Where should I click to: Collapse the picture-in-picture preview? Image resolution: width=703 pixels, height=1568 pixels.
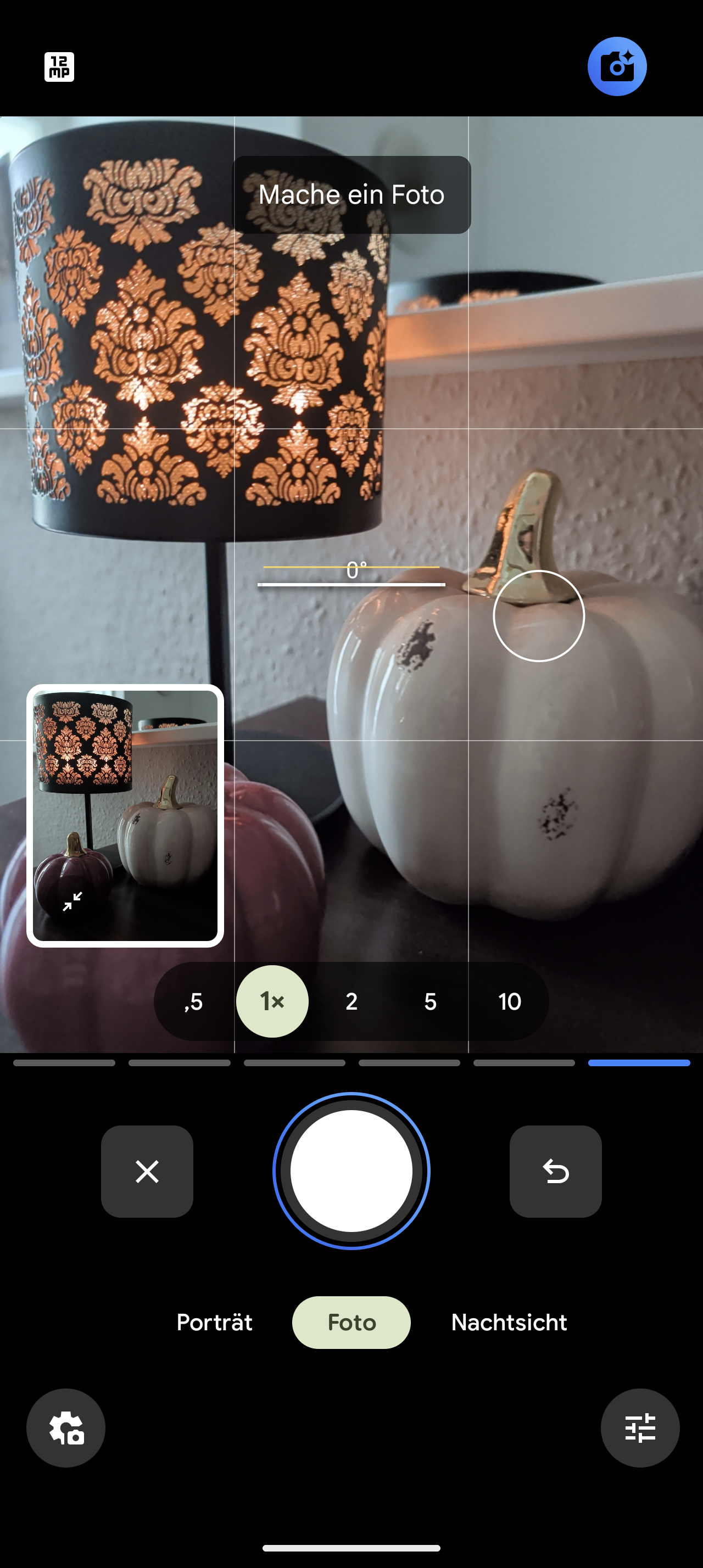tap(72, 901)
